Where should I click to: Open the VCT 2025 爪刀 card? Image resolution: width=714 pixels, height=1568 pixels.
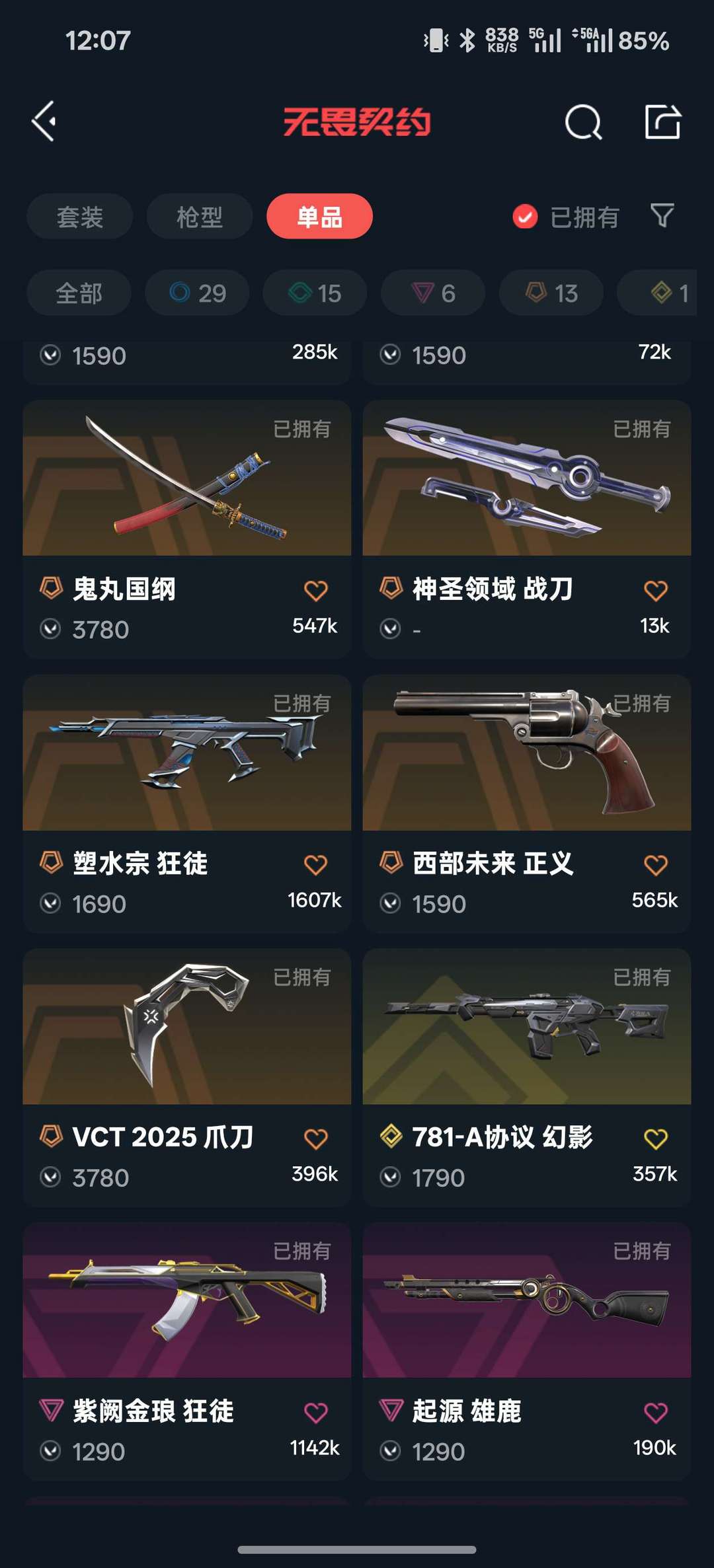(x=187, y=1077)
